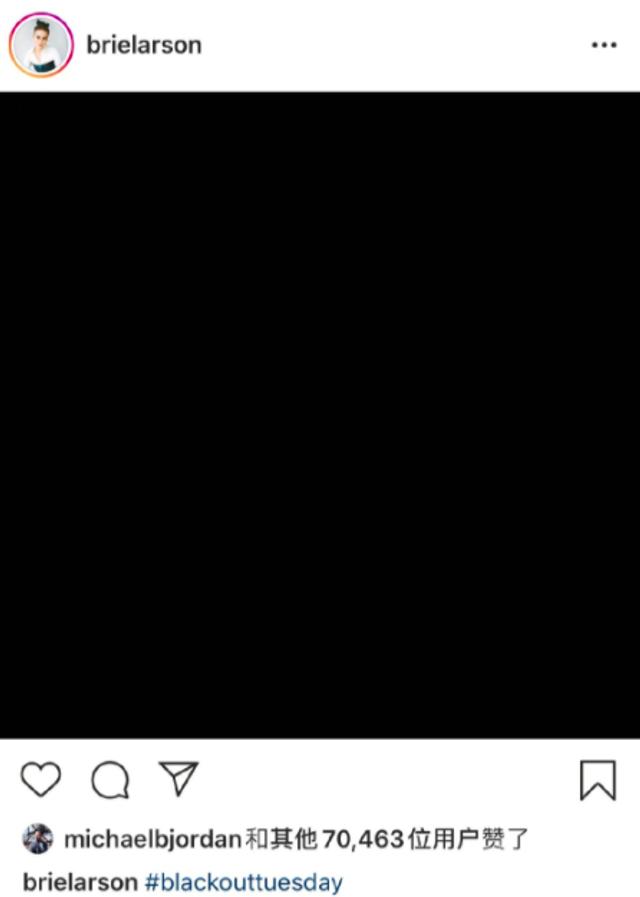The image size is (640, 897).
Task: Save the post with bookmark icon
Action: coord(598,781)
